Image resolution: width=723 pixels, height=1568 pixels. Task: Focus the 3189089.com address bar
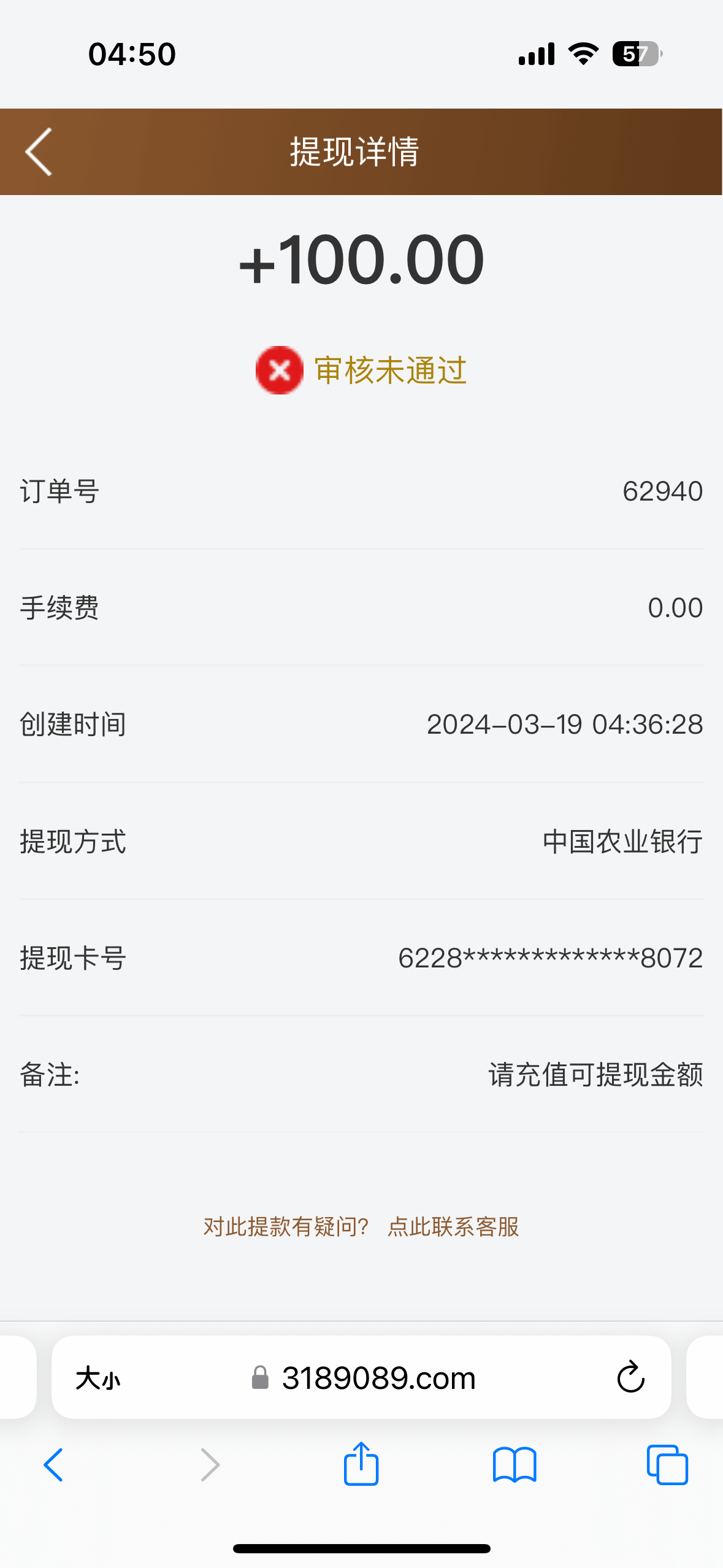click(x=378, y=1378)
